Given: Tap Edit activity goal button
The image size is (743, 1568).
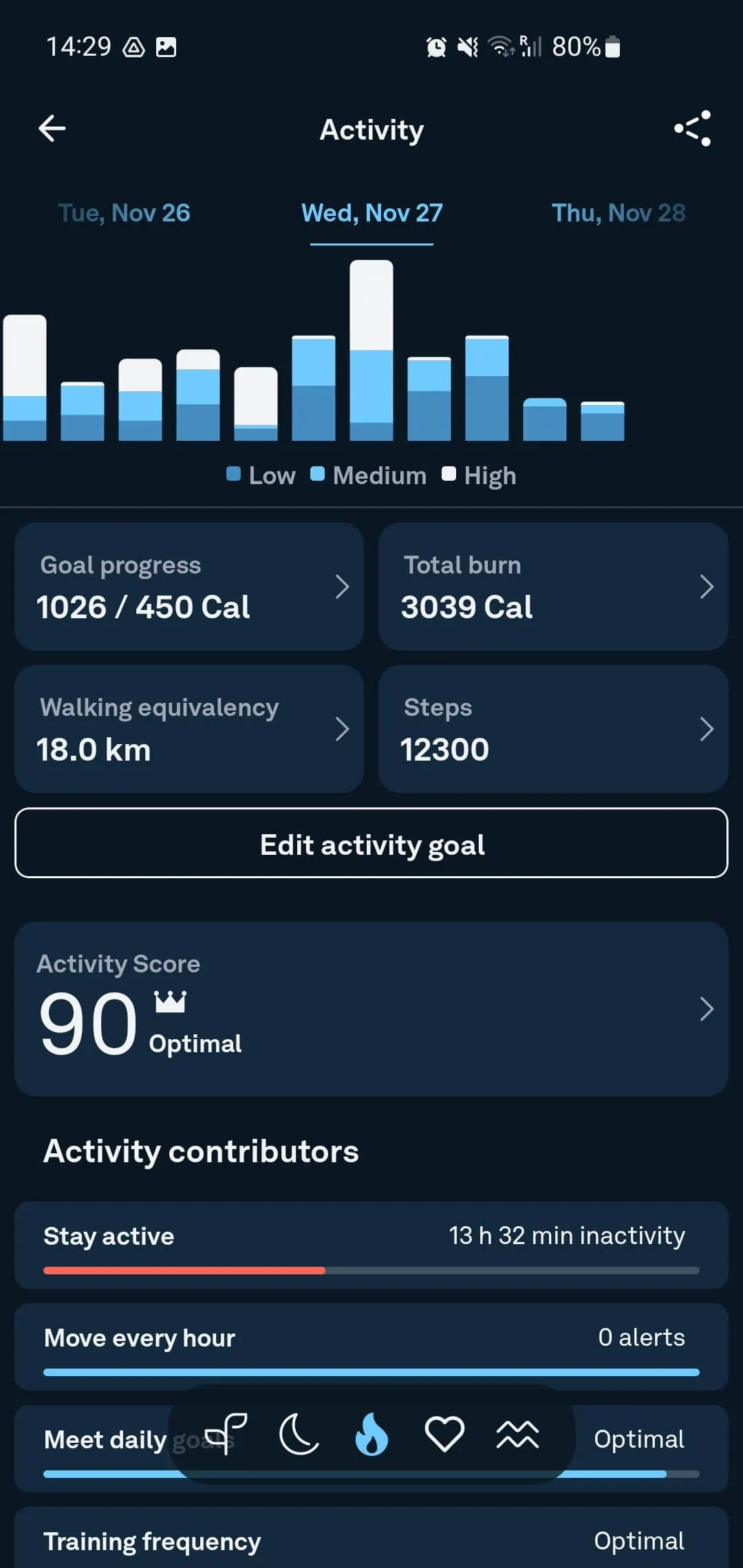Looking at the screenshot, I should [371, 844].
